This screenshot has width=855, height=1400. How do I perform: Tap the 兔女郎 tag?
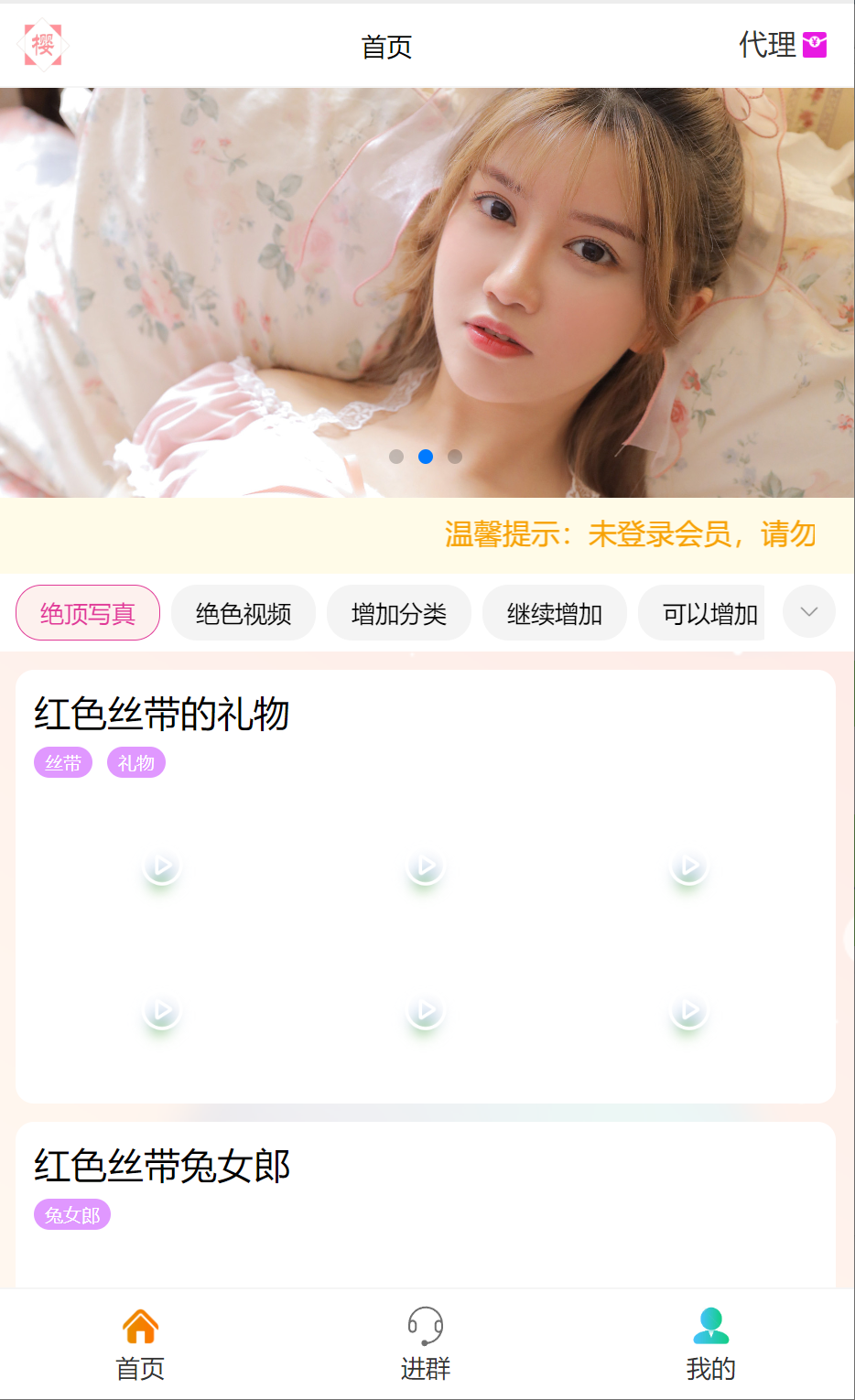[72, 1214]
